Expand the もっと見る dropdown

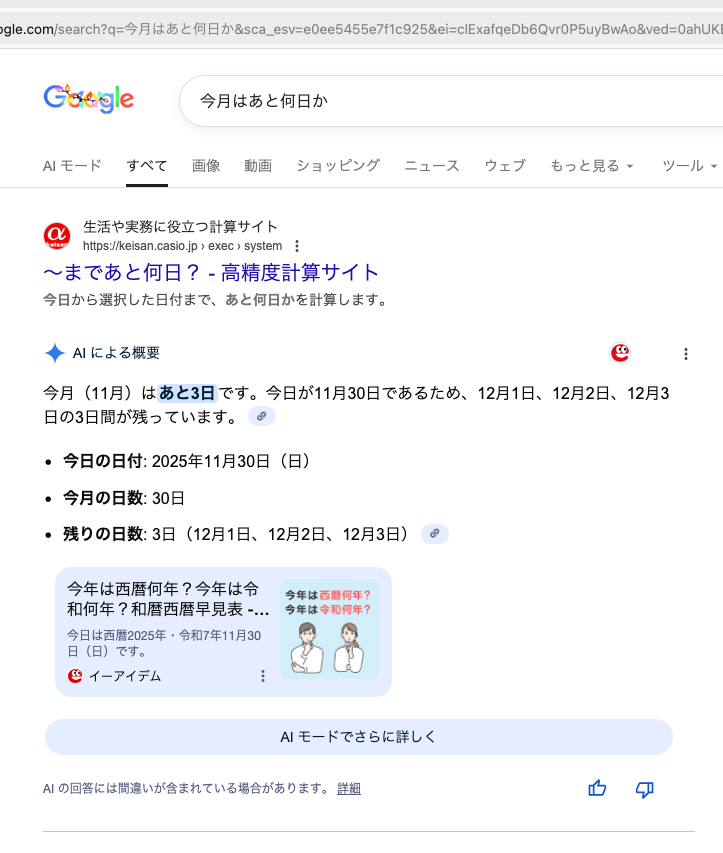coord(592,165)
